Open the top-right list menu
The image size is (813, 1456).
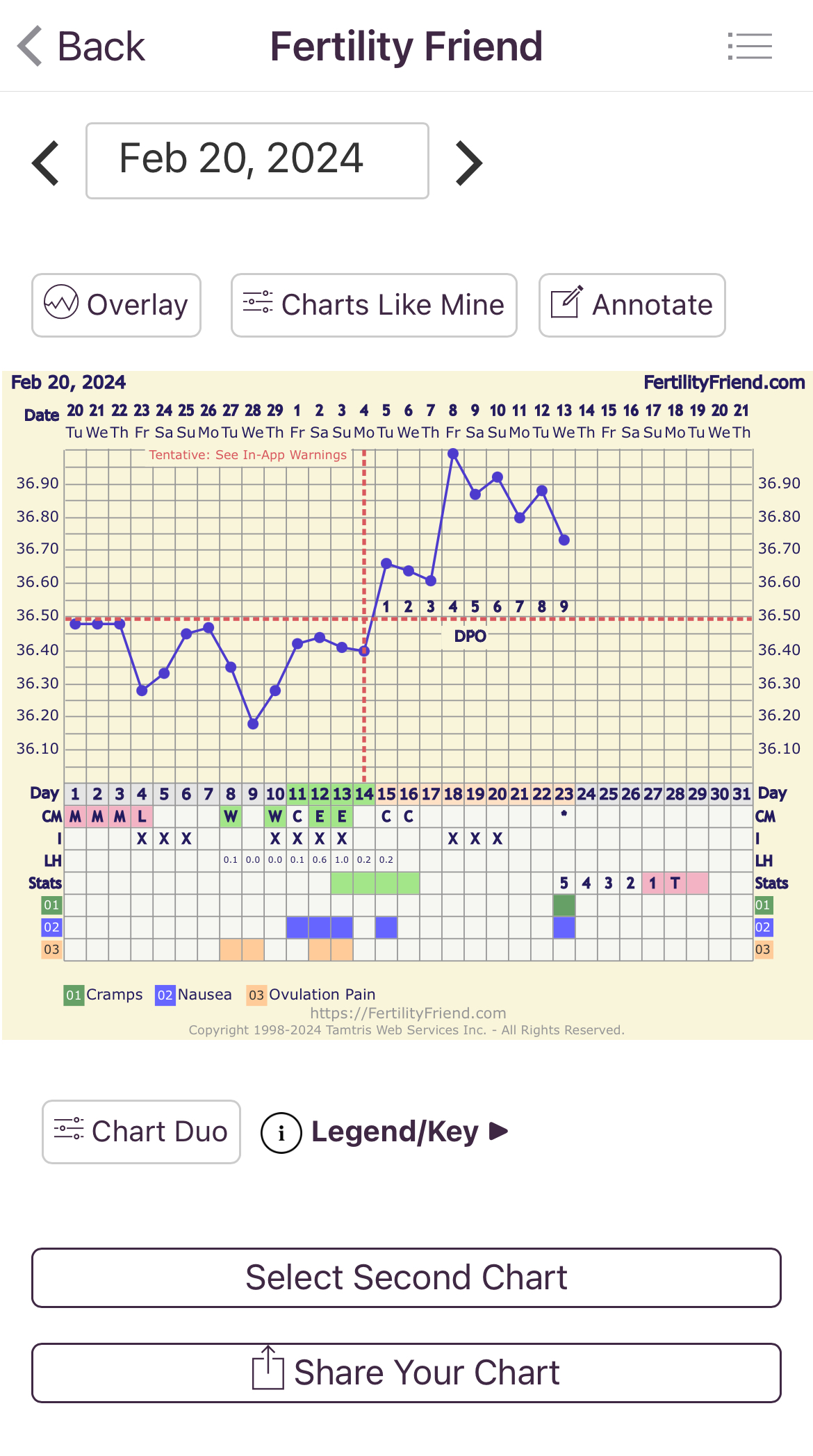[750, 47]
